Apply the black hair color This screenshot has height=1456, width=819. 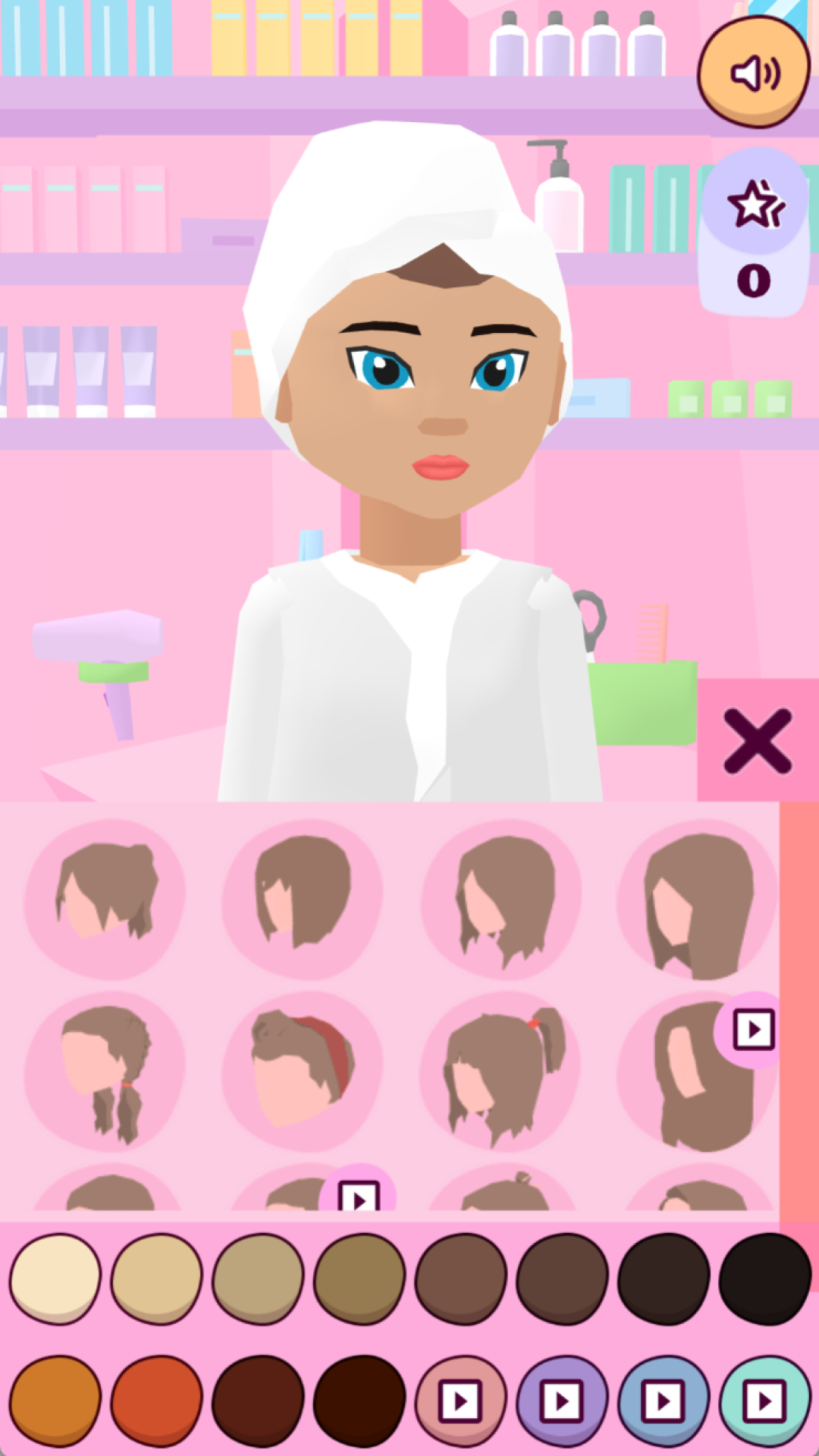764,1279
